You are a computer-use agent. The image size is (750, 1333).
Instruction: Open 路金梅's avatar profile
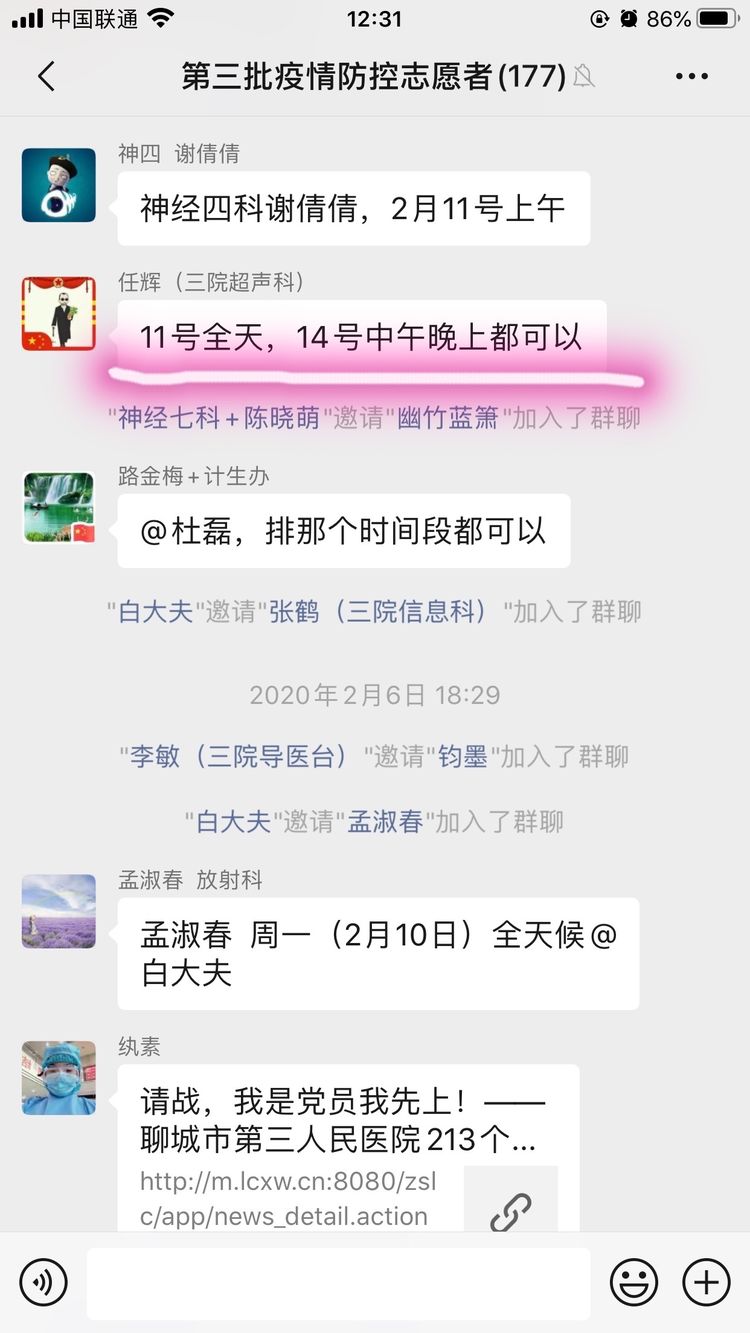[59, 507]
